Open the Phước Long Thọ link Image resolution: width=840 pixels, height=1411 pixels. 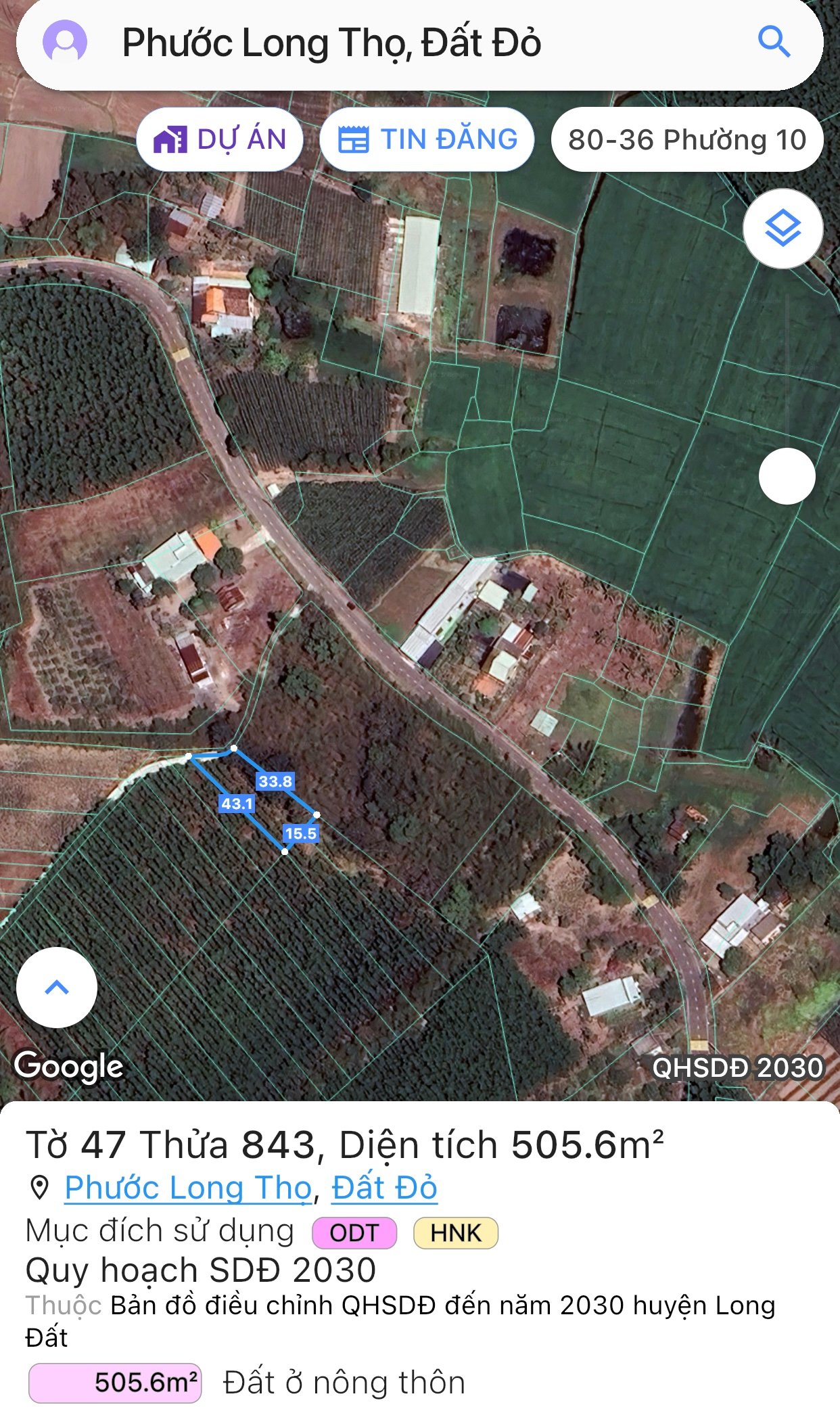pyautogui.click(x=188, y=1188)
